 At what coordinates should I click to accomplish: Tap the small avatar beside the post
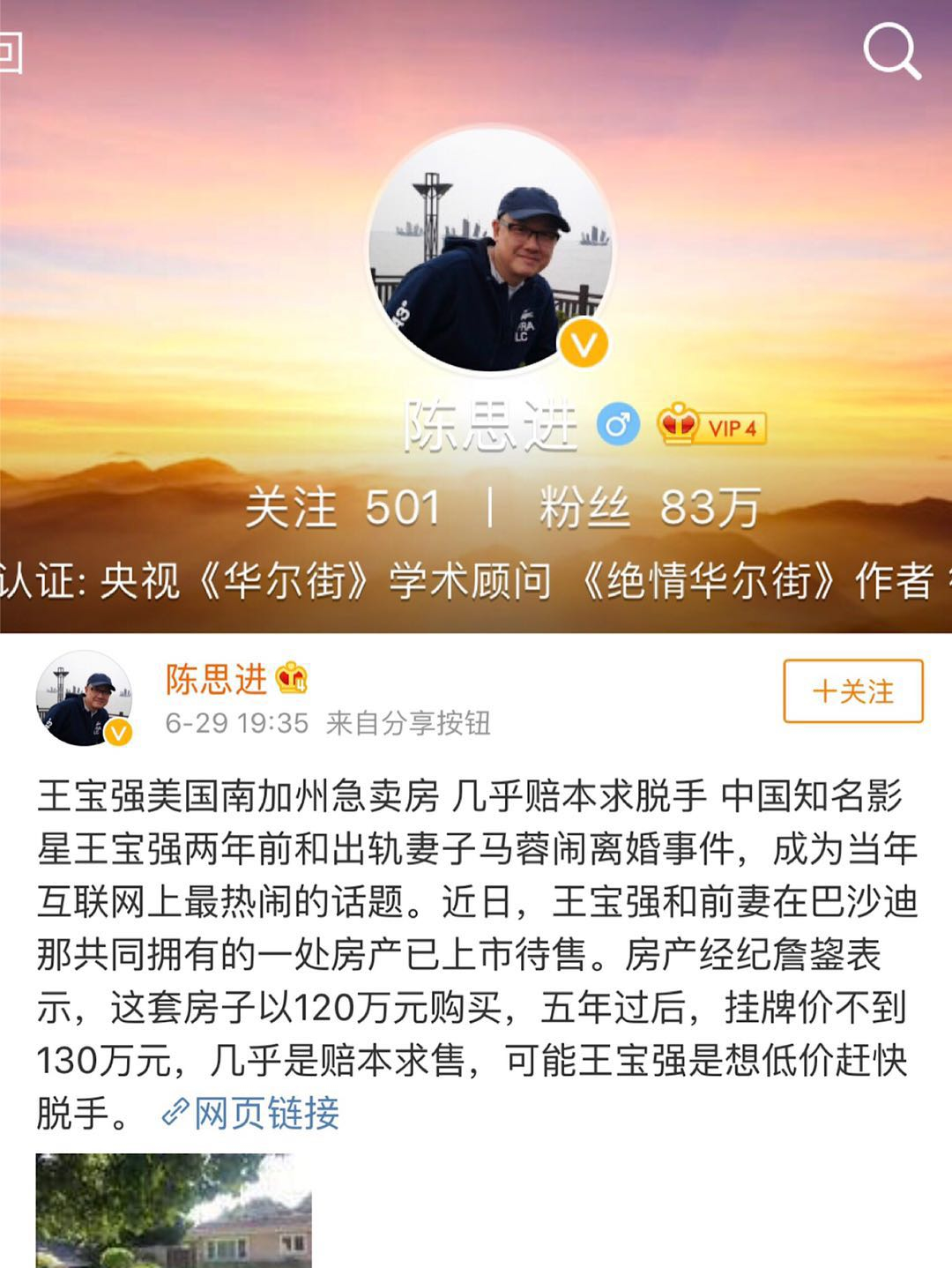84,699
